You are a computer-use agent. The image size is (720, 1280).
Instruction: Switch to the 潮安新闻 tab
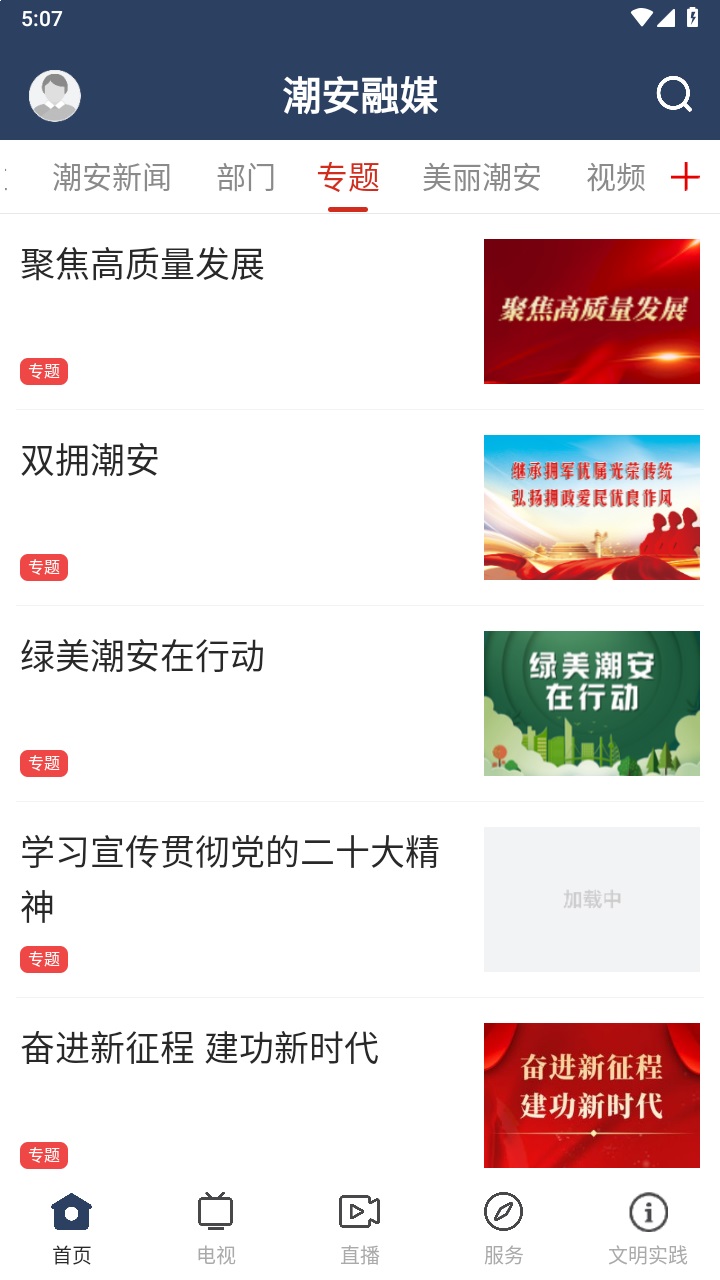(x=112, y=177)
